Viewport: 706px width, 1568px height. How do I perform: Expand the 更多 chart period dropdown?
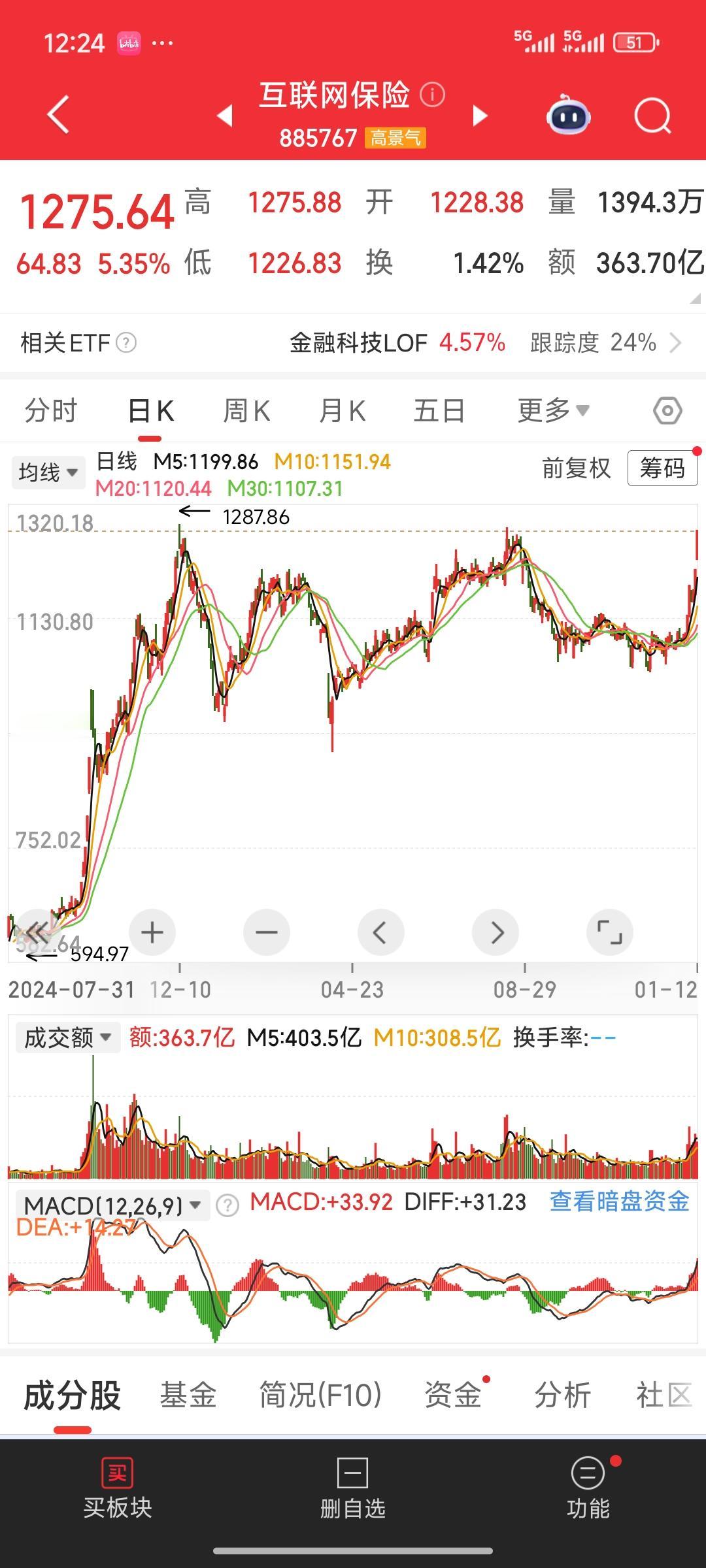pyautogui.click(x=553, y=411)
